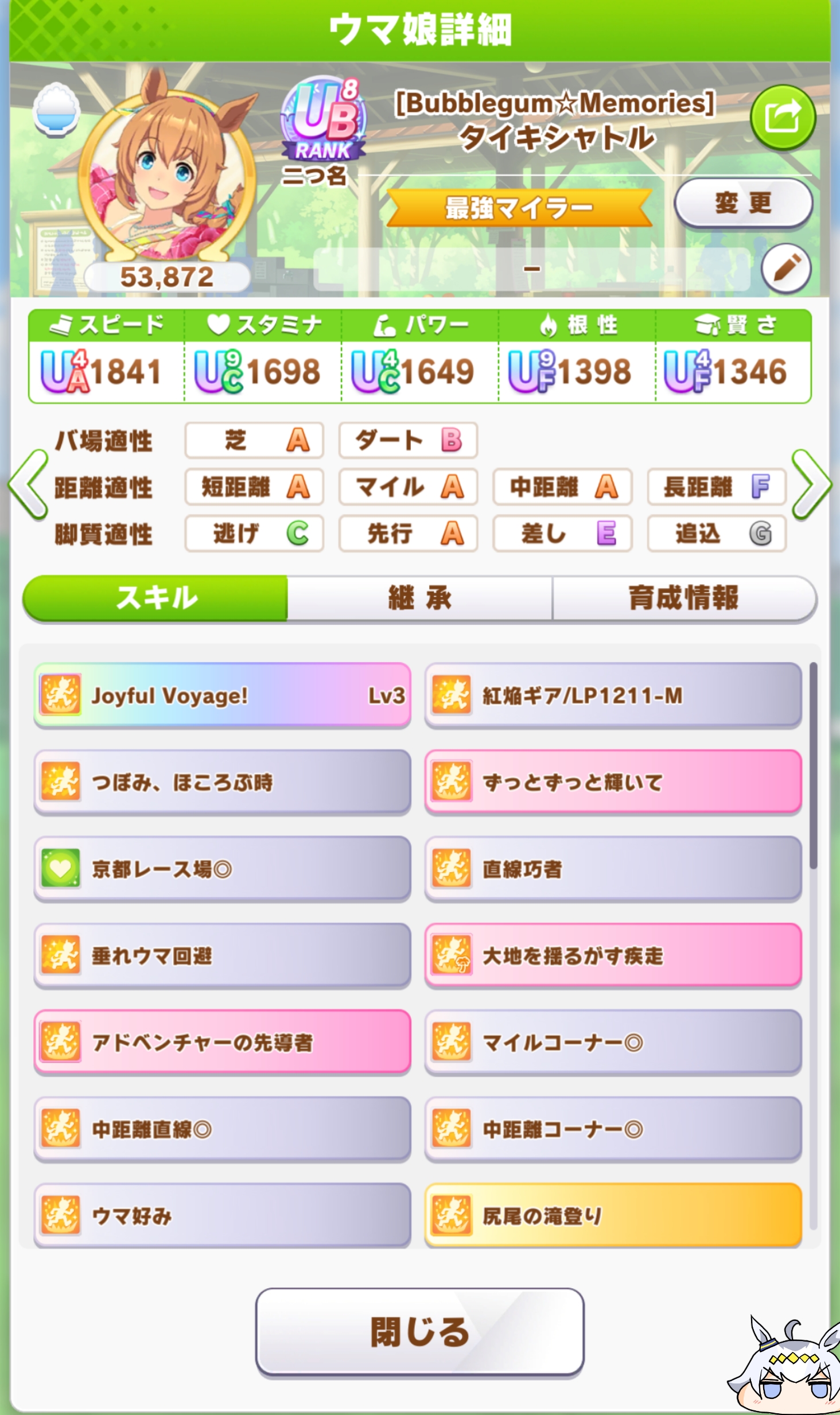Close the dialog with 閉じる
The width and height of the screenshot is (840, 1415).
click(419, 1332)
